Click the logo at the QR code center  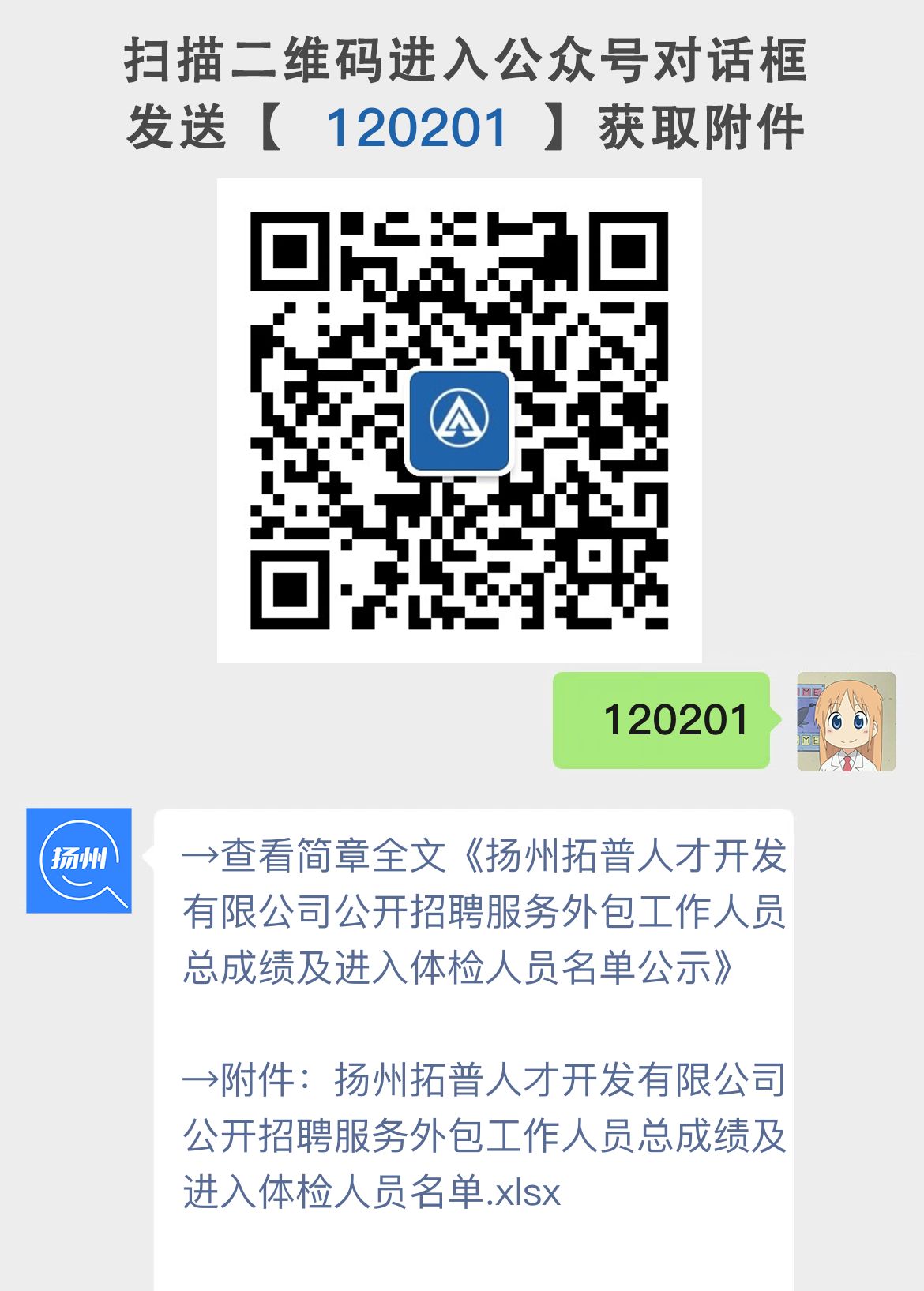pos(459,422)
